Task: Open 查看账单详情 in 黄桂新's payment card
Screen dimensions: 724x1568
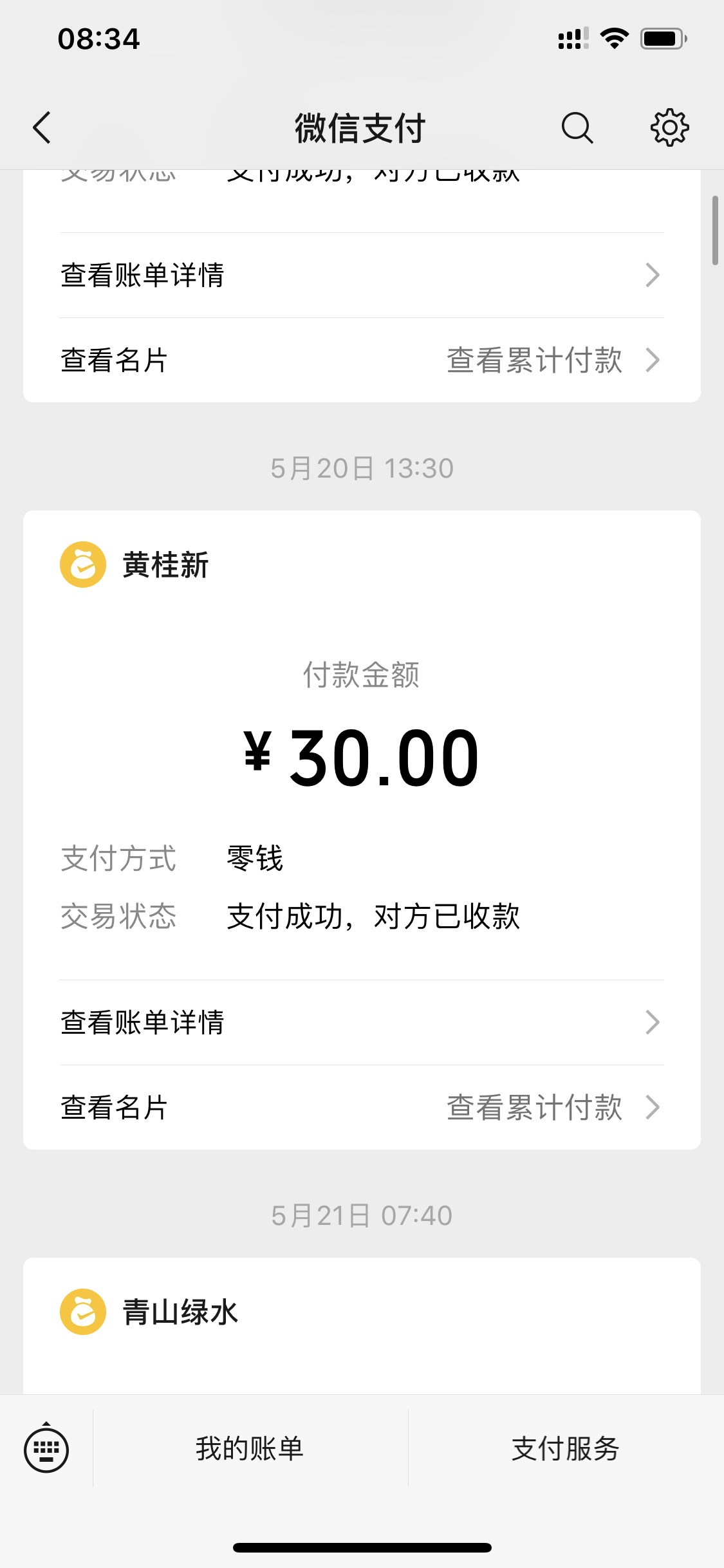Action: tap(360, 1022)
